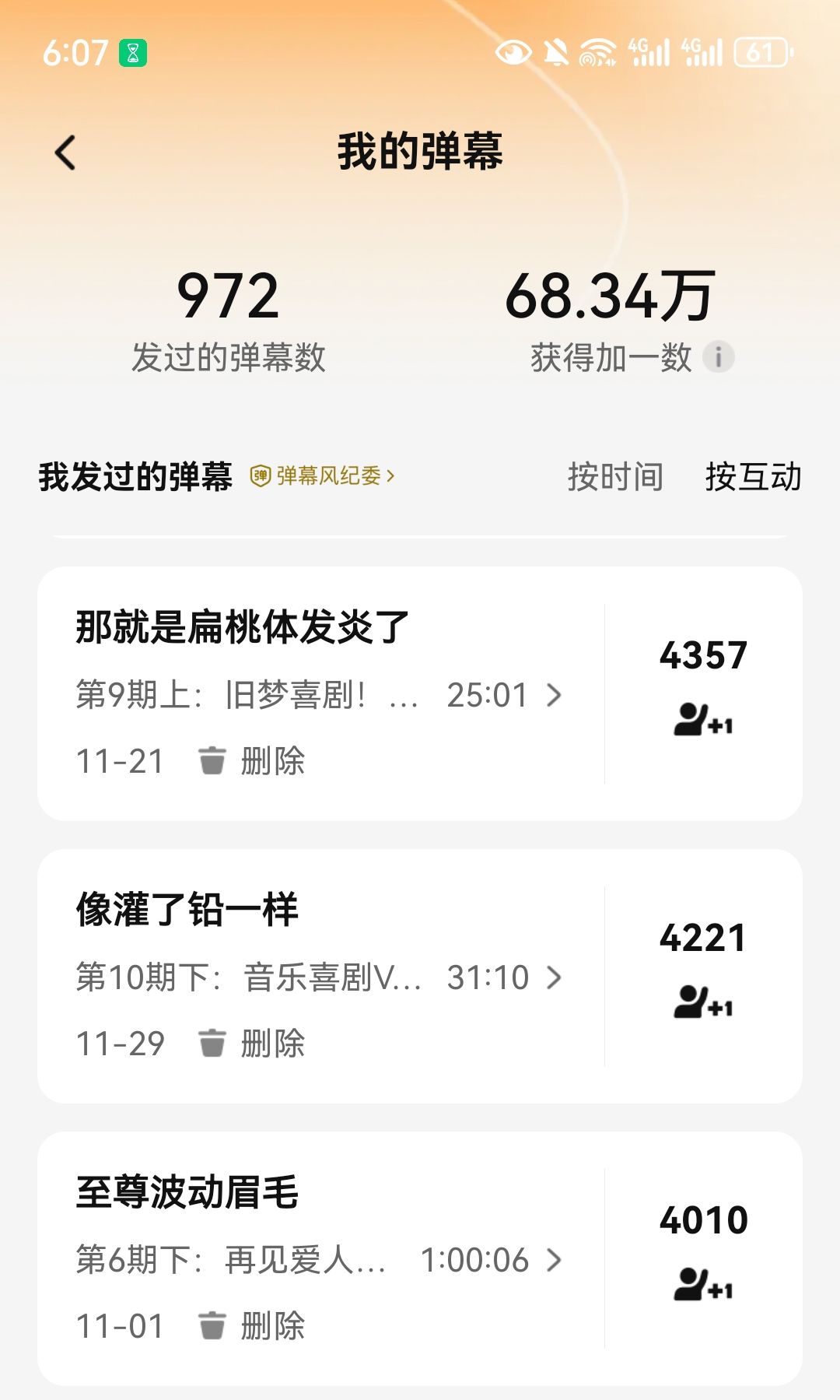Delete the 像灌了铅一样 danmaku
The width and height of the screenshot is (840, 1400).
point(253,1043)
